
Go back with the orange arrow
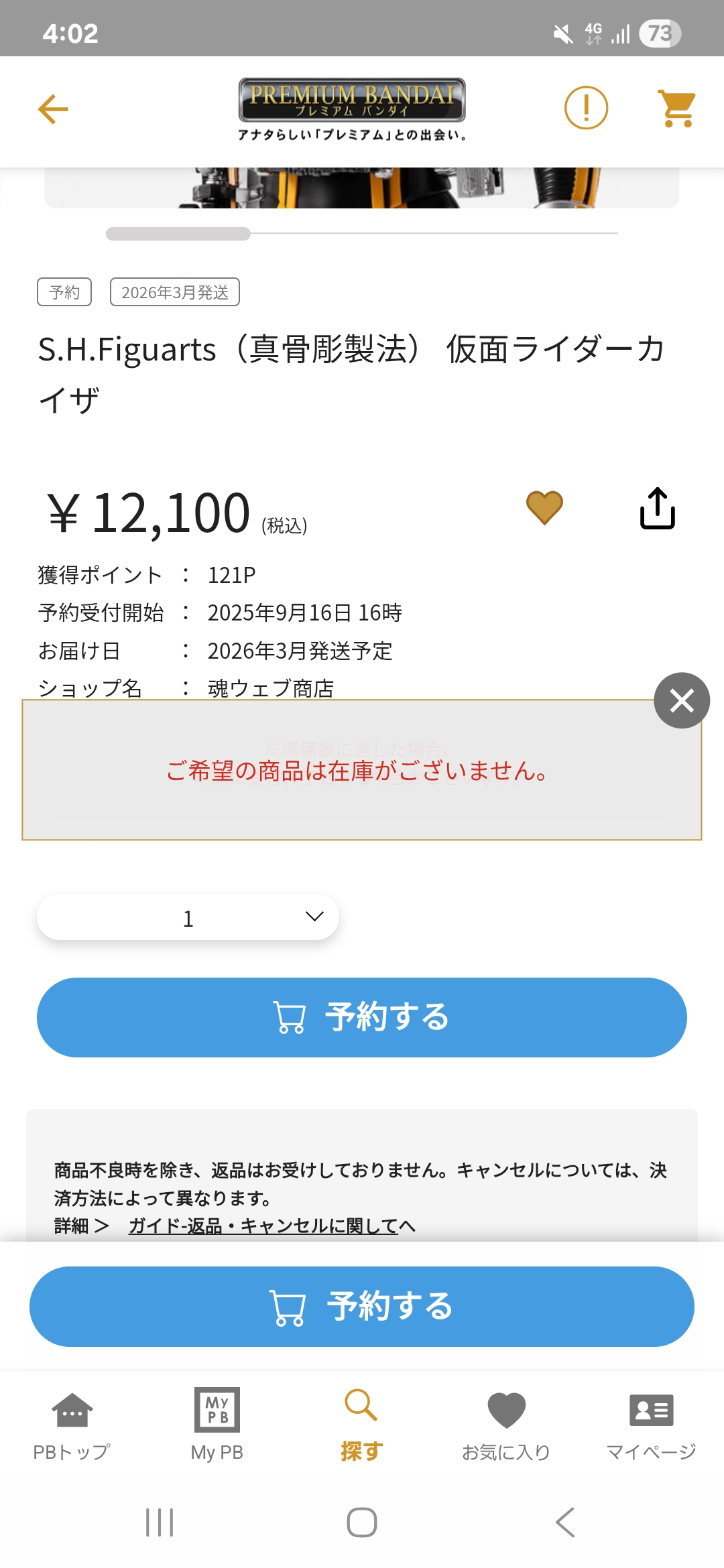pyautogui.click(x=54, y=109)
